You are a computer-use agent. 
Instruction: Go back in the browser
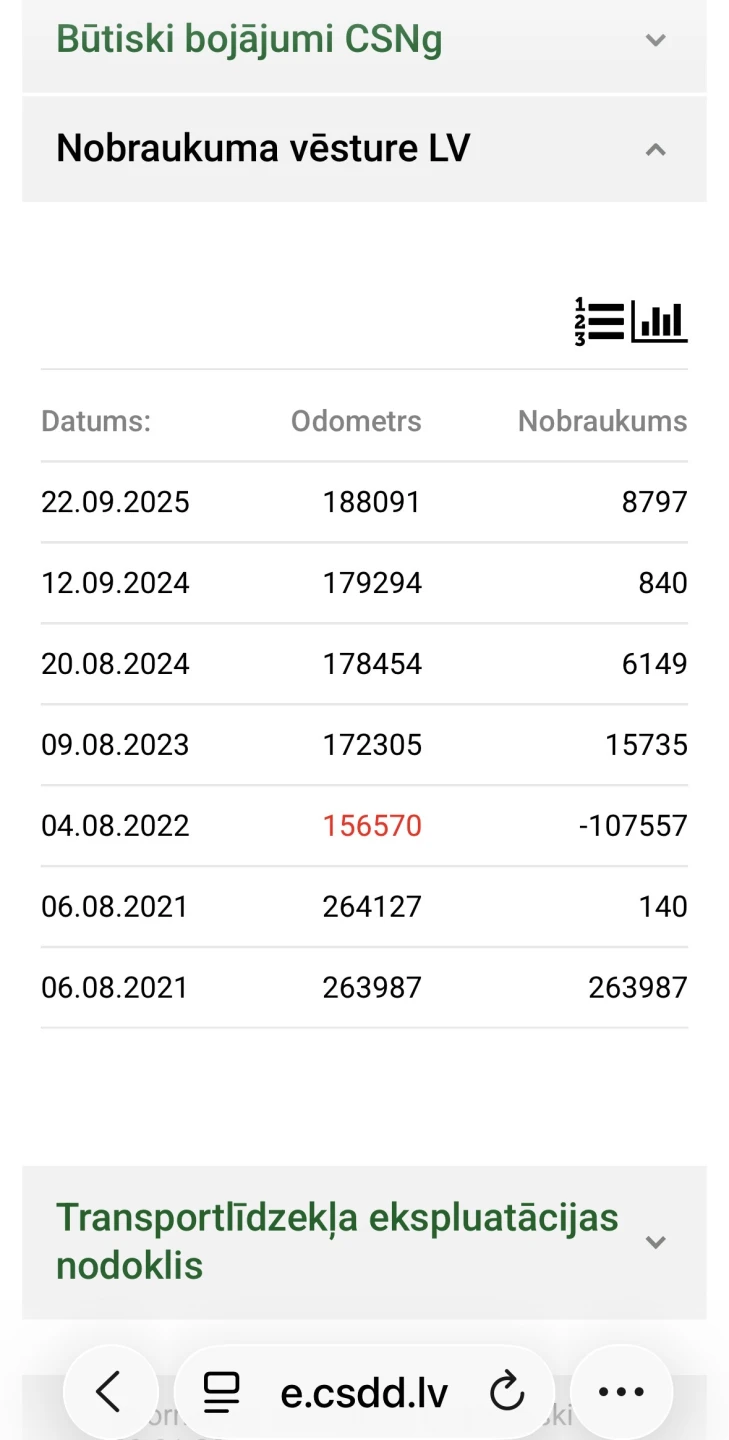click(x=110, y=1391)
